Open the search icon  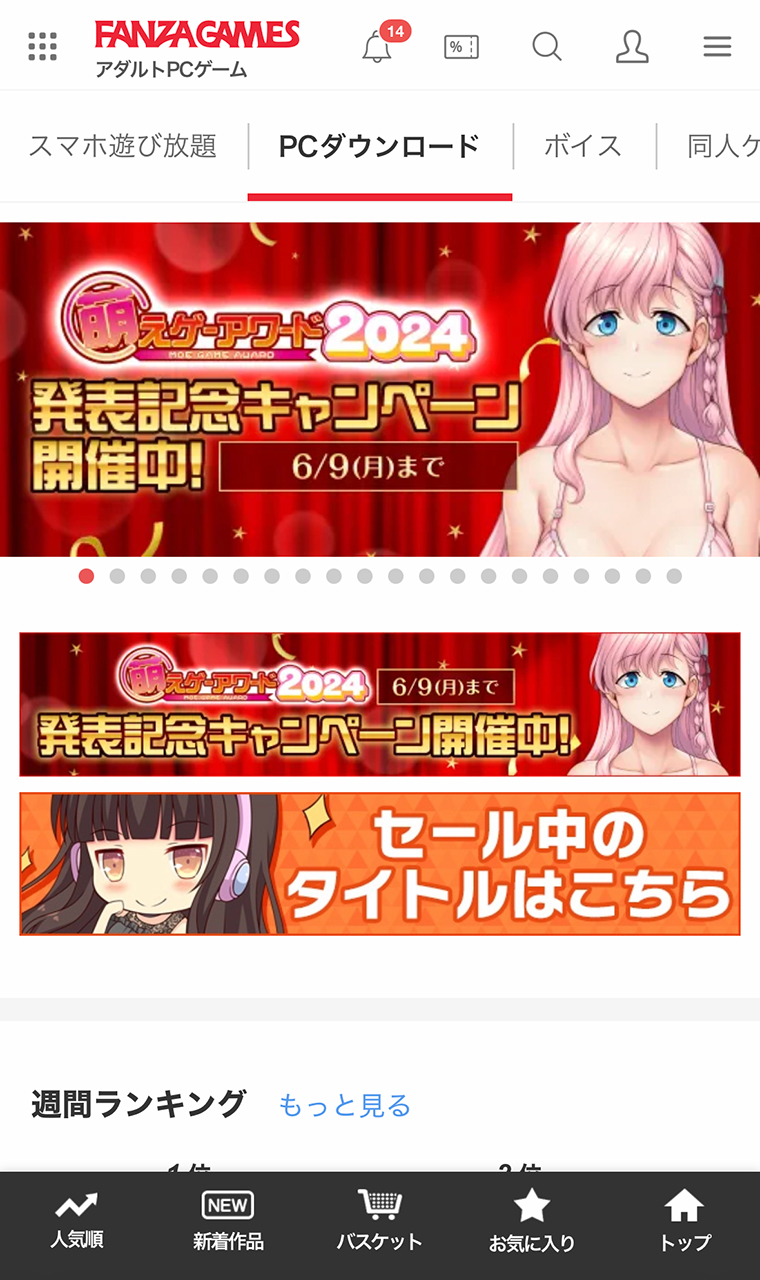546,47
